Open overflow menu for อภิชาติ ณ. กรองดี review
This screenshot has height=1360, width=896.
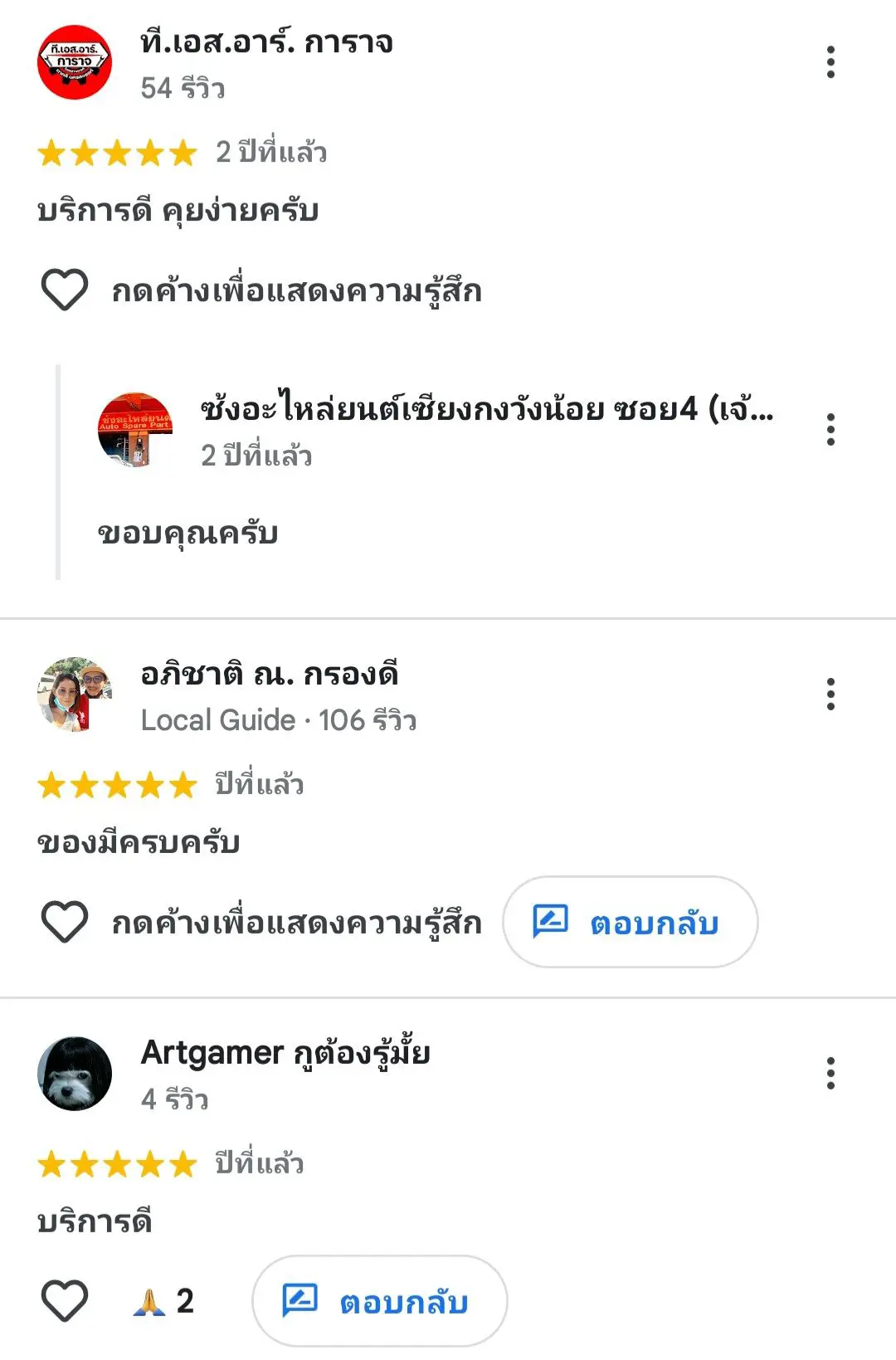830,695
